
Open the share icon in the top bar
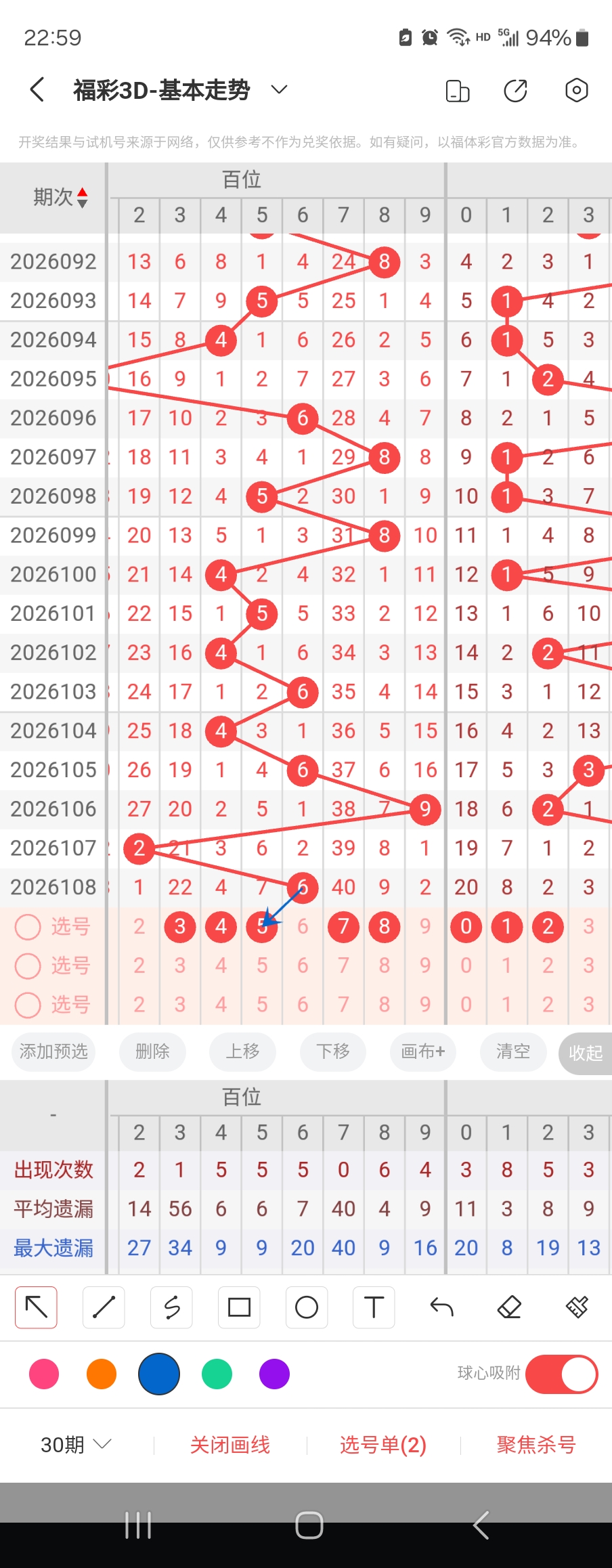tap(515, 90)
